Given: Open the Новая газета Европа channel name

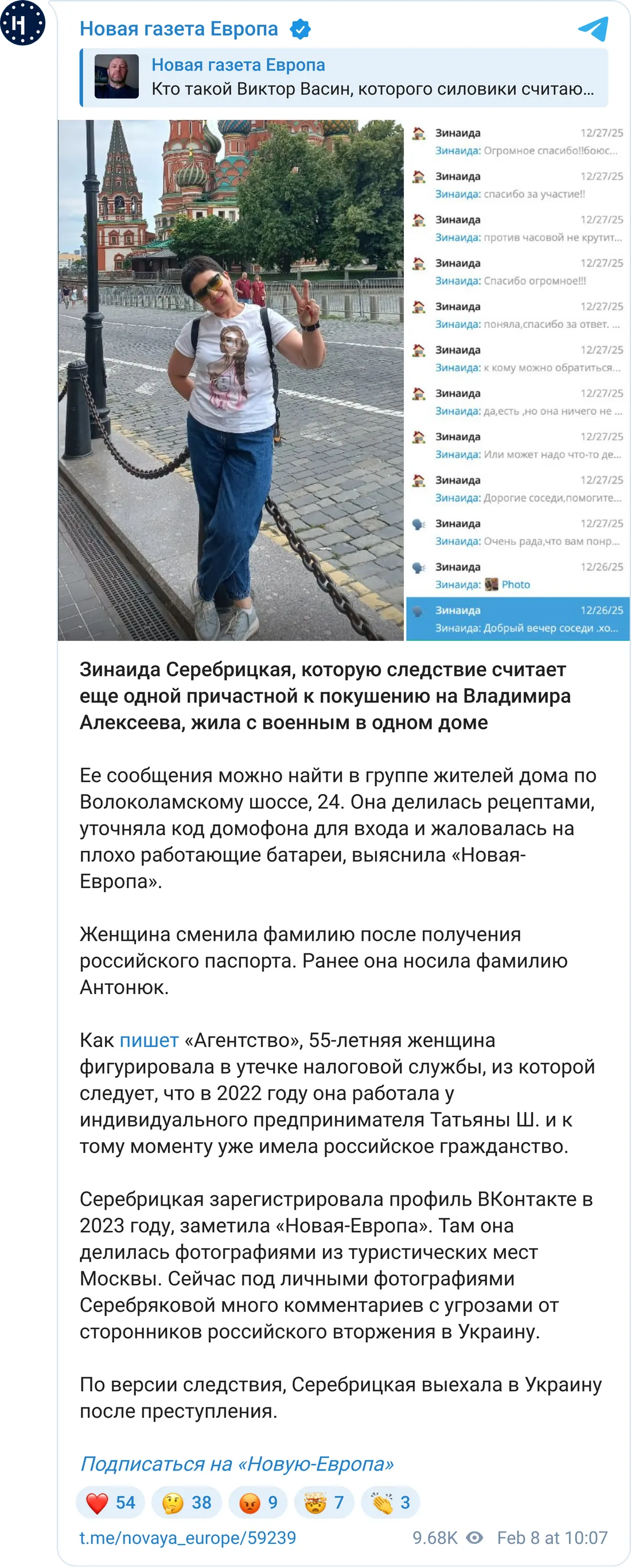Looking at the screenshot, I should (178, 29).
